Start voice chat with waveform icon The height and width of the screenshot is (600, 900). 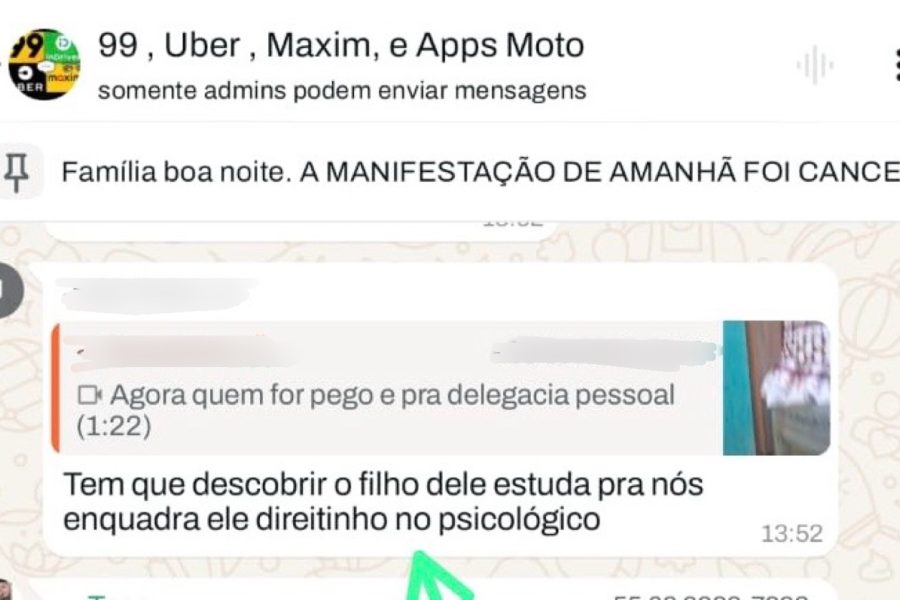click(x=815, y=67)
